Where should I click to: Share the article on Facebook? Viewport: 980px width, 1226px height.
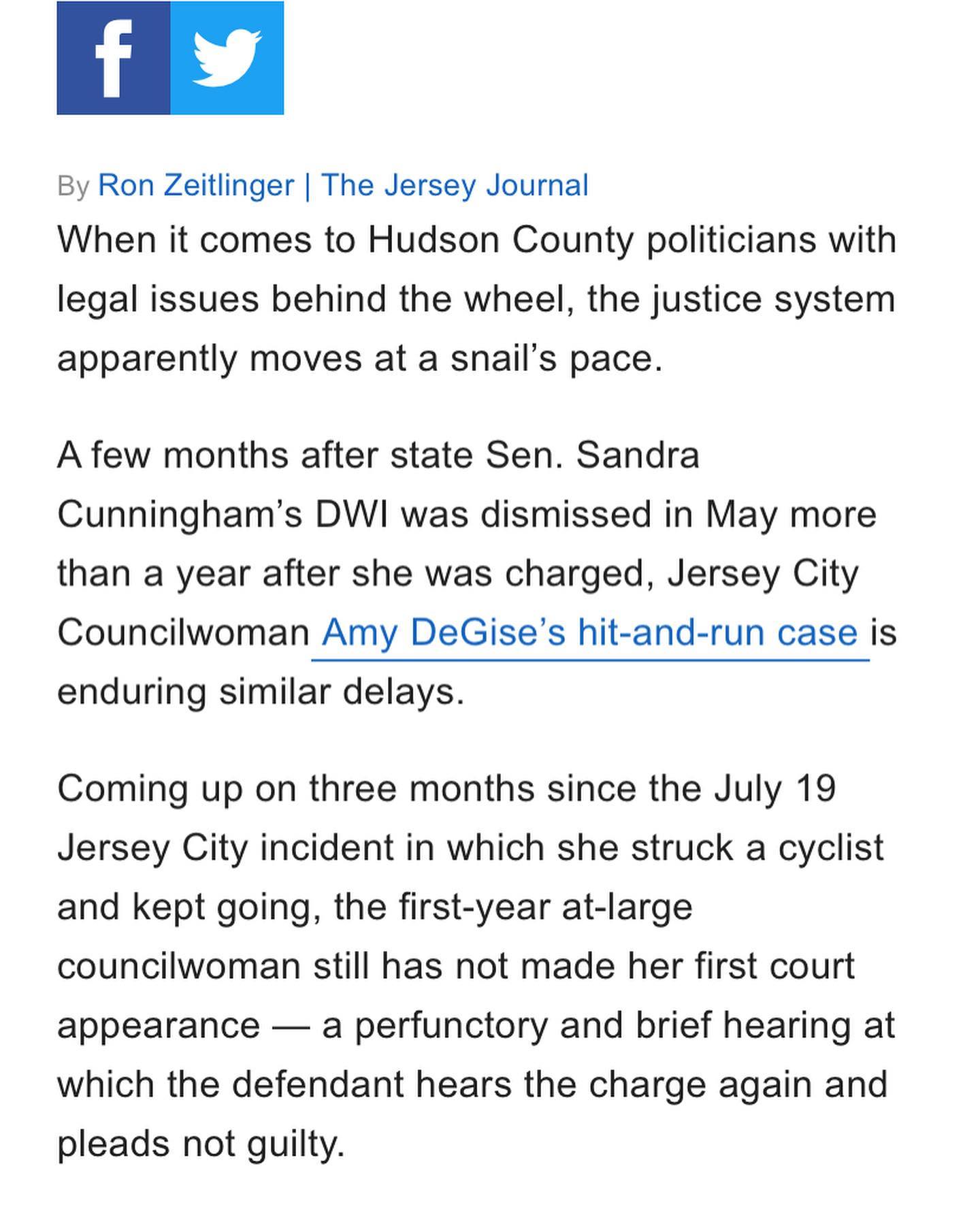click(x=114, y=58)
